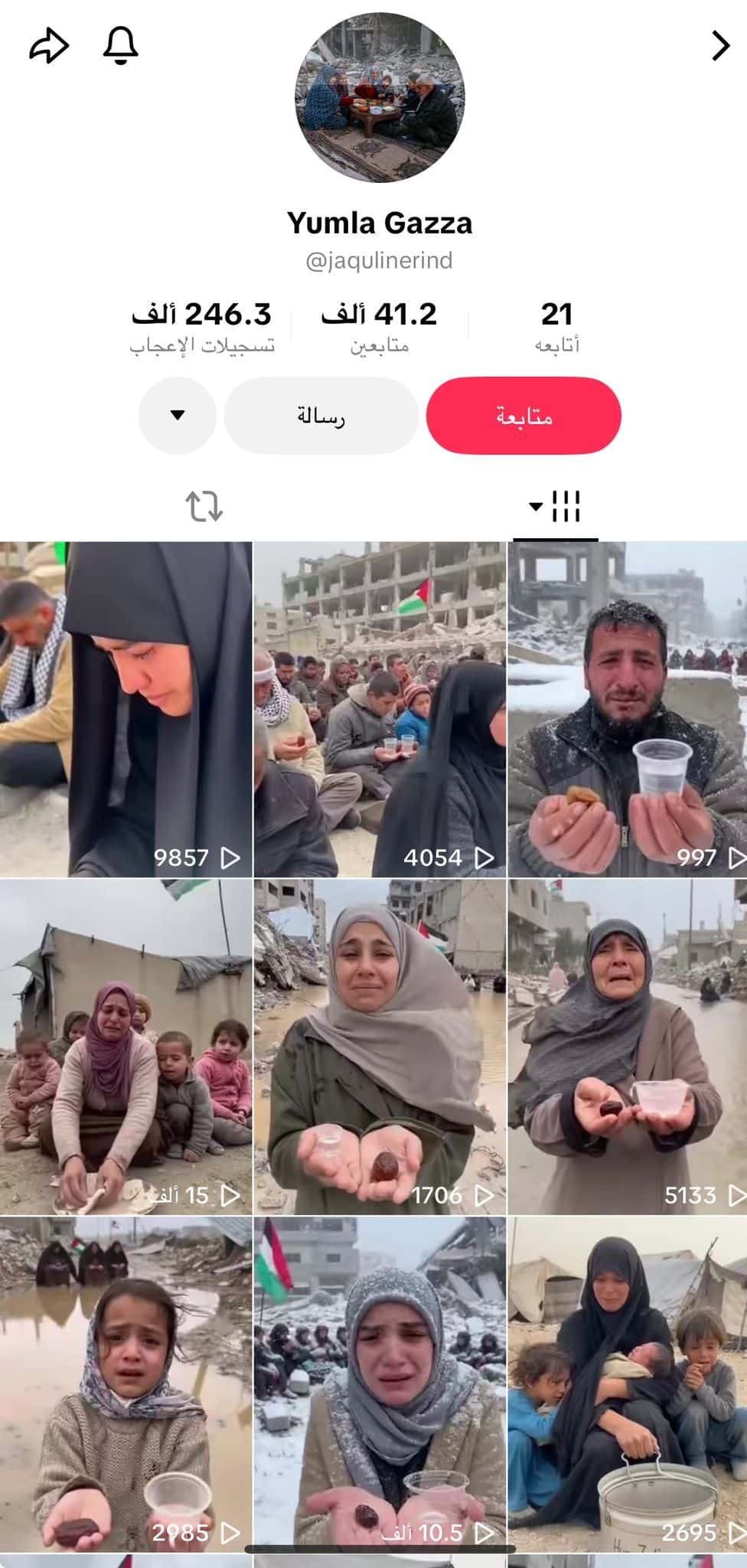The height and width of the screenshot is (1568, 747).
Task: Expand the suggested accounts dropdown arrow
Action: pyautogui.click(x=178, y=416)
